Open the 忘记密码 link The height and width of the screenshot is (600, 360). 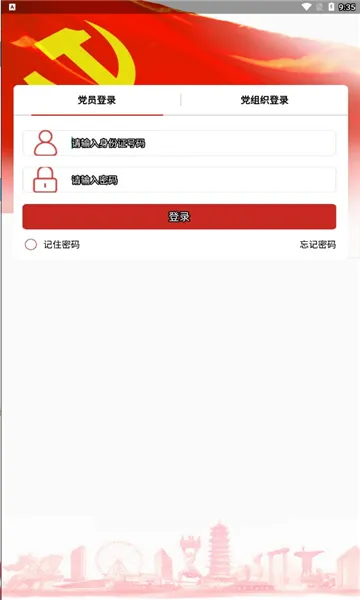[x=318, y=245]
